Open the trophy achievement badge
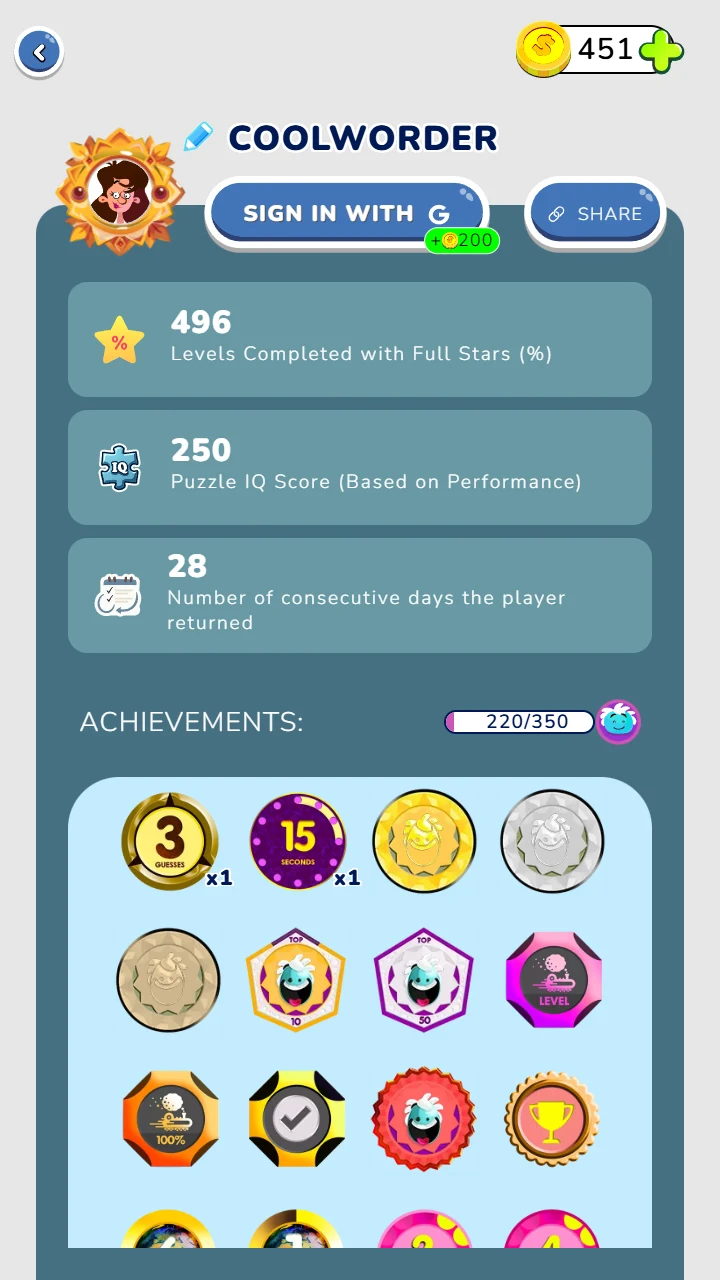720x1280 pixels. coord(552,1118)
